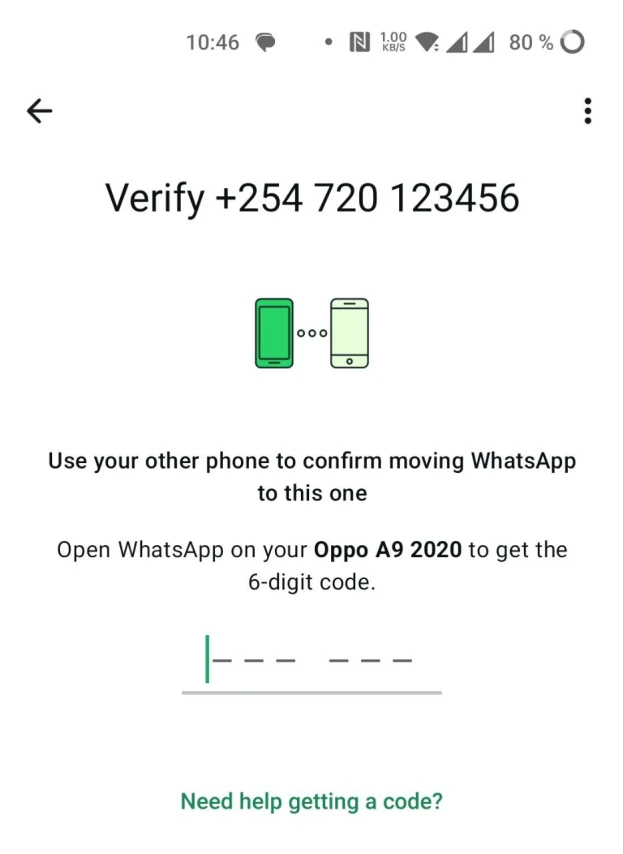Focus the 6-digit code field

click(311, 660)
